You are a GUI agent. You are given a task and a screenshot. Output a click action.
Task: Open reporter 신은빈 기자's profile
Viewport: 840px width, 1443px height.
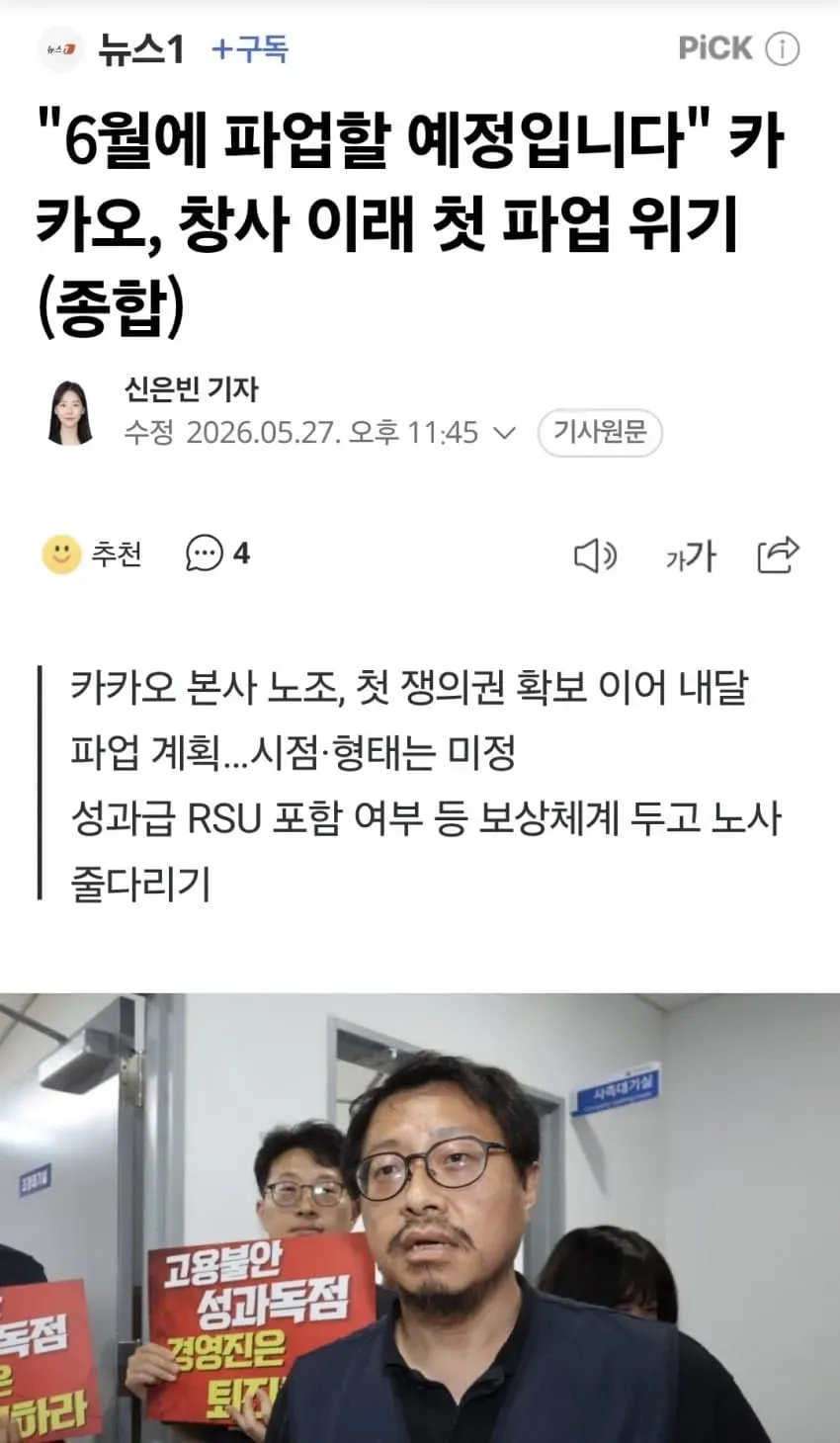(x=190, y=388)
